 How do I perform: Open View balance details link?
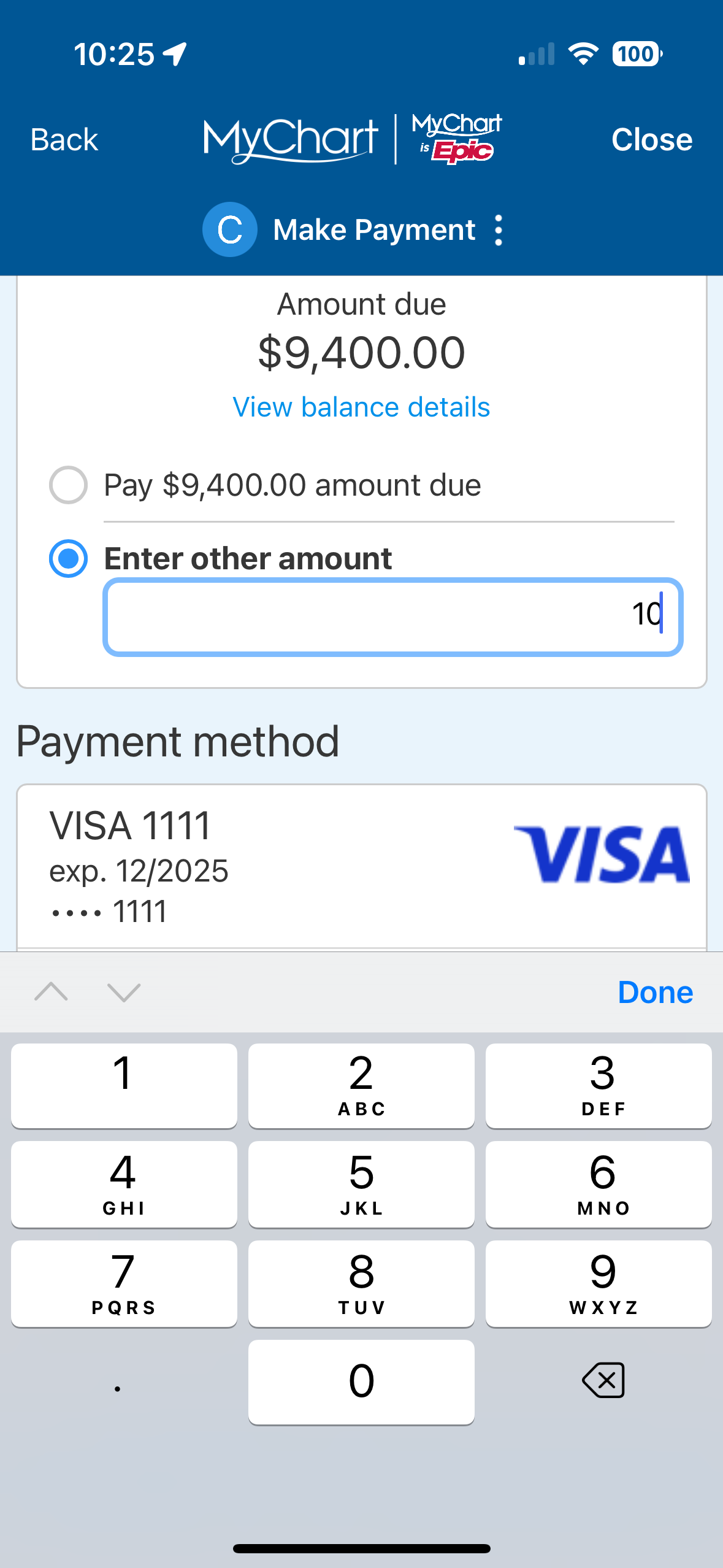click(361, 407)
